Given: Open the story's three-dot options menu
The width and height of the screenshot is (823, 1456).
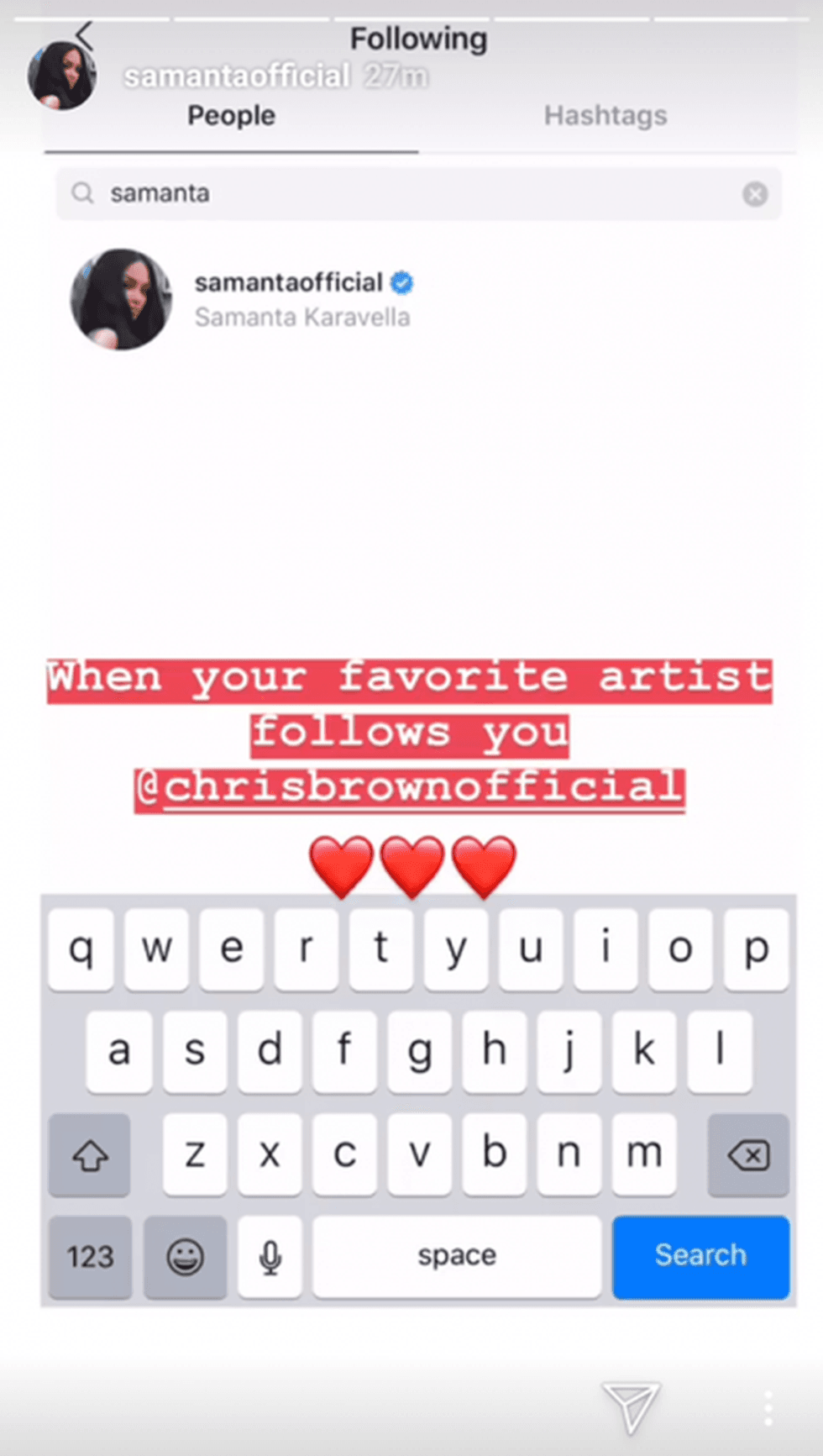Looking at the screenshot, I should (x=768, y=1407).
